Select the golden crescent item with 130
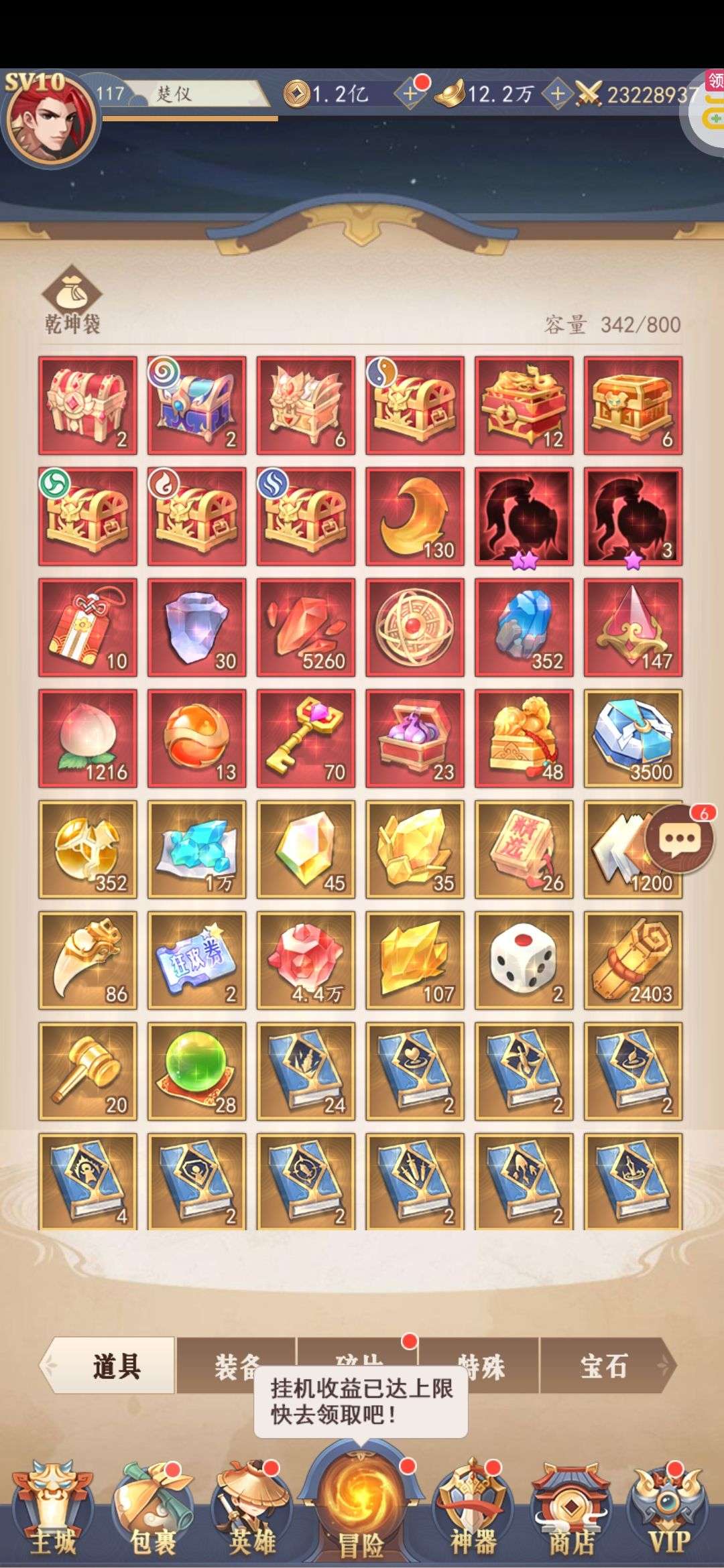The width and height of the screenshot is (724, 1568). tap(414, 517)
